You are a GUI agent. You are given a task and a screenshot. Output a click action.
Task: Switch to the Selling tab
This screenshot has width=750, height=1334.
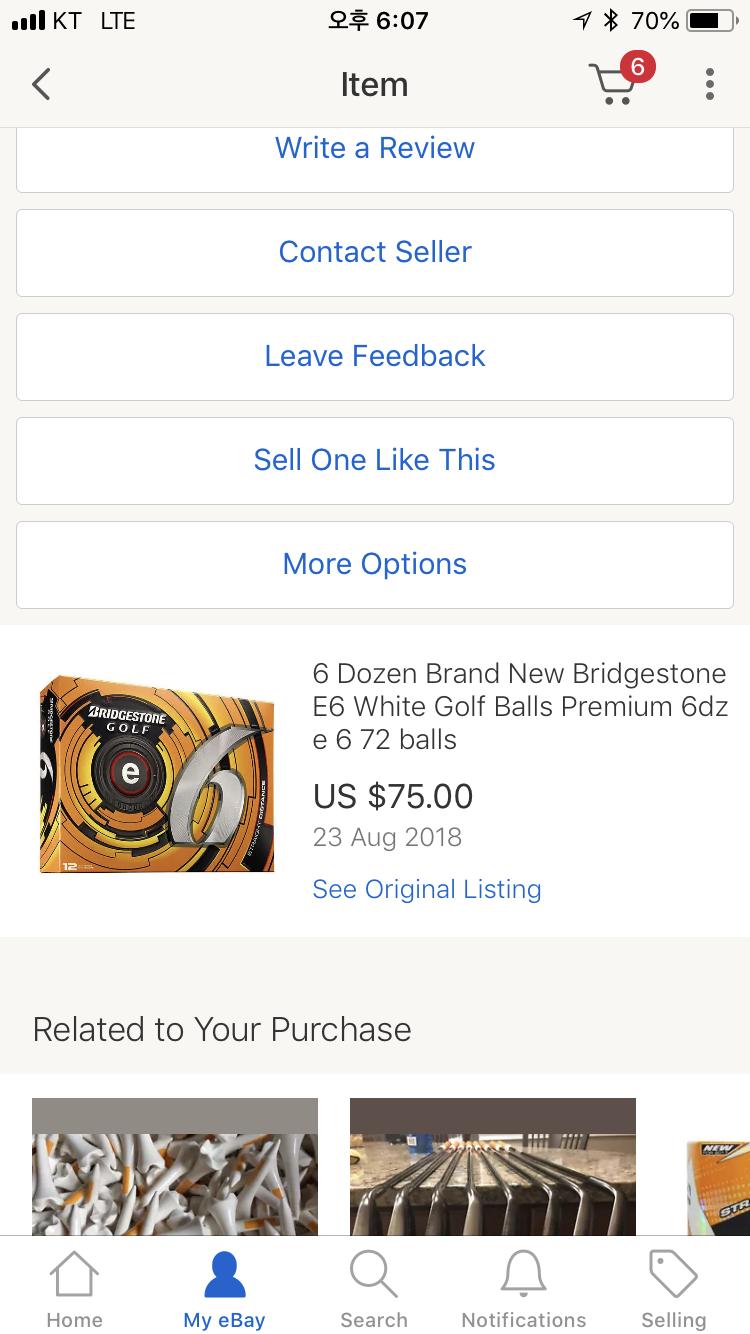point(674,1291)
